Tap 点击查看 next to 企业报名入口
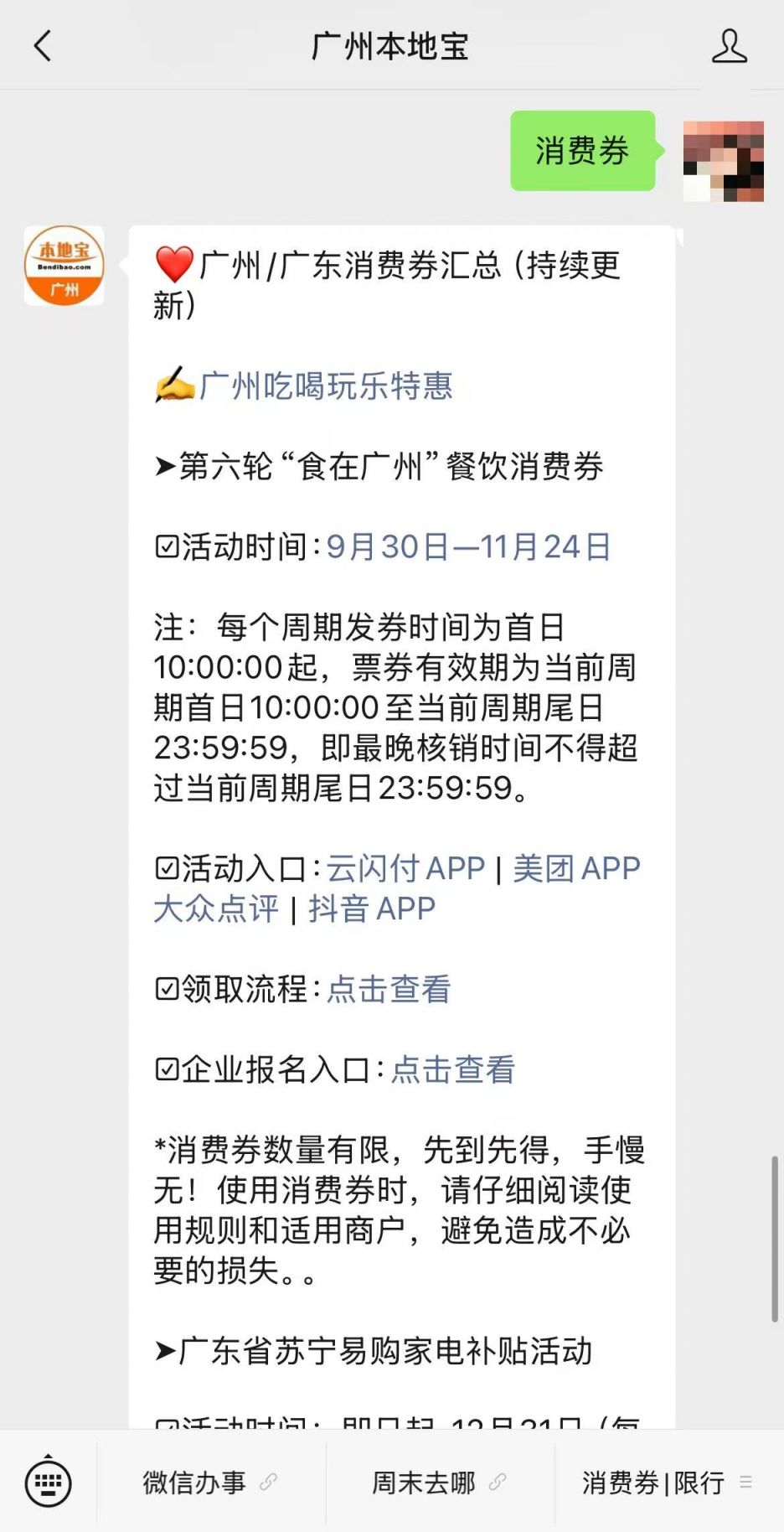784x1532 pixels. pos(453,1069)
